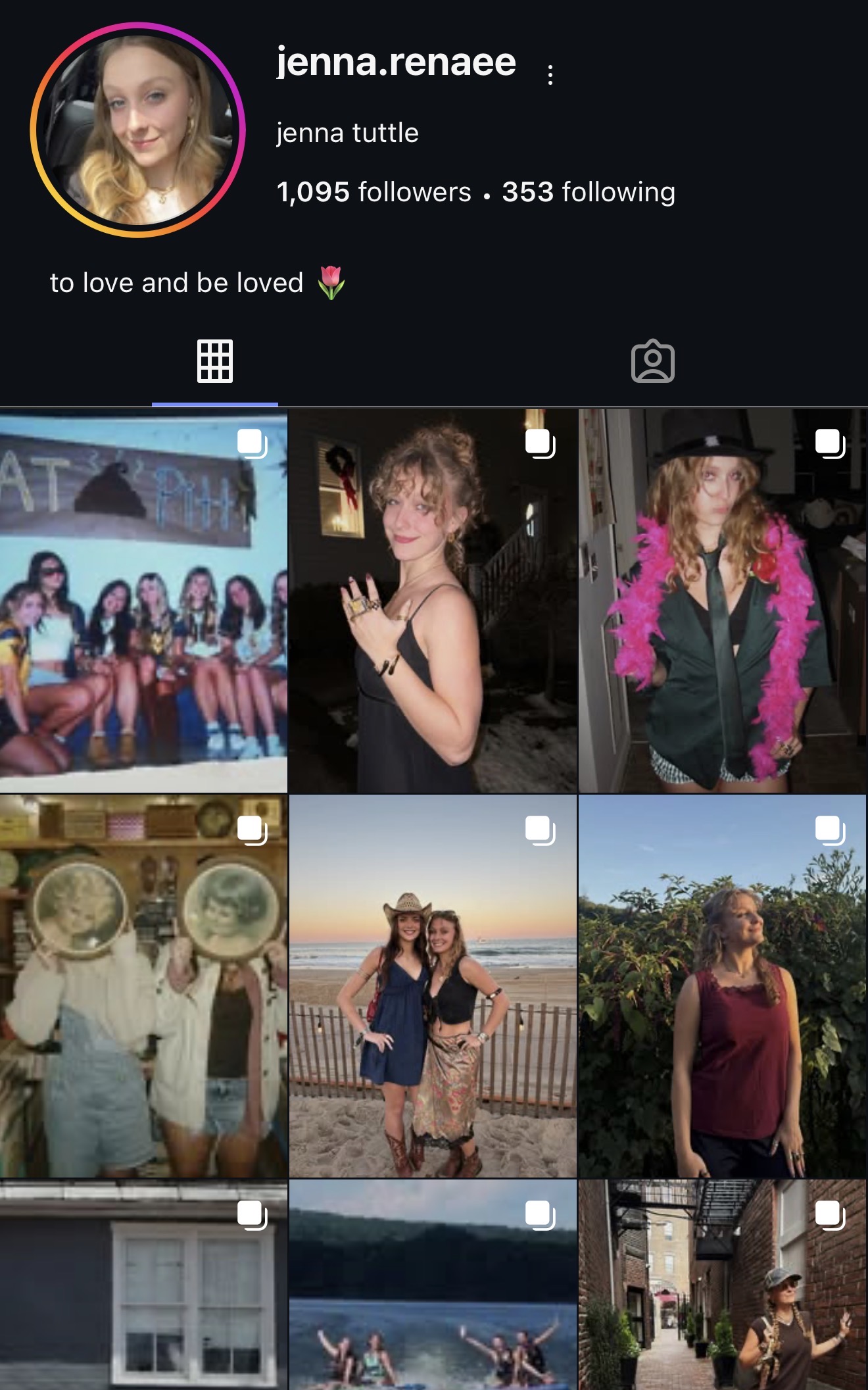Open the post showing a house window
The width and height of the screenshot is (868, 1390).
143,1286
